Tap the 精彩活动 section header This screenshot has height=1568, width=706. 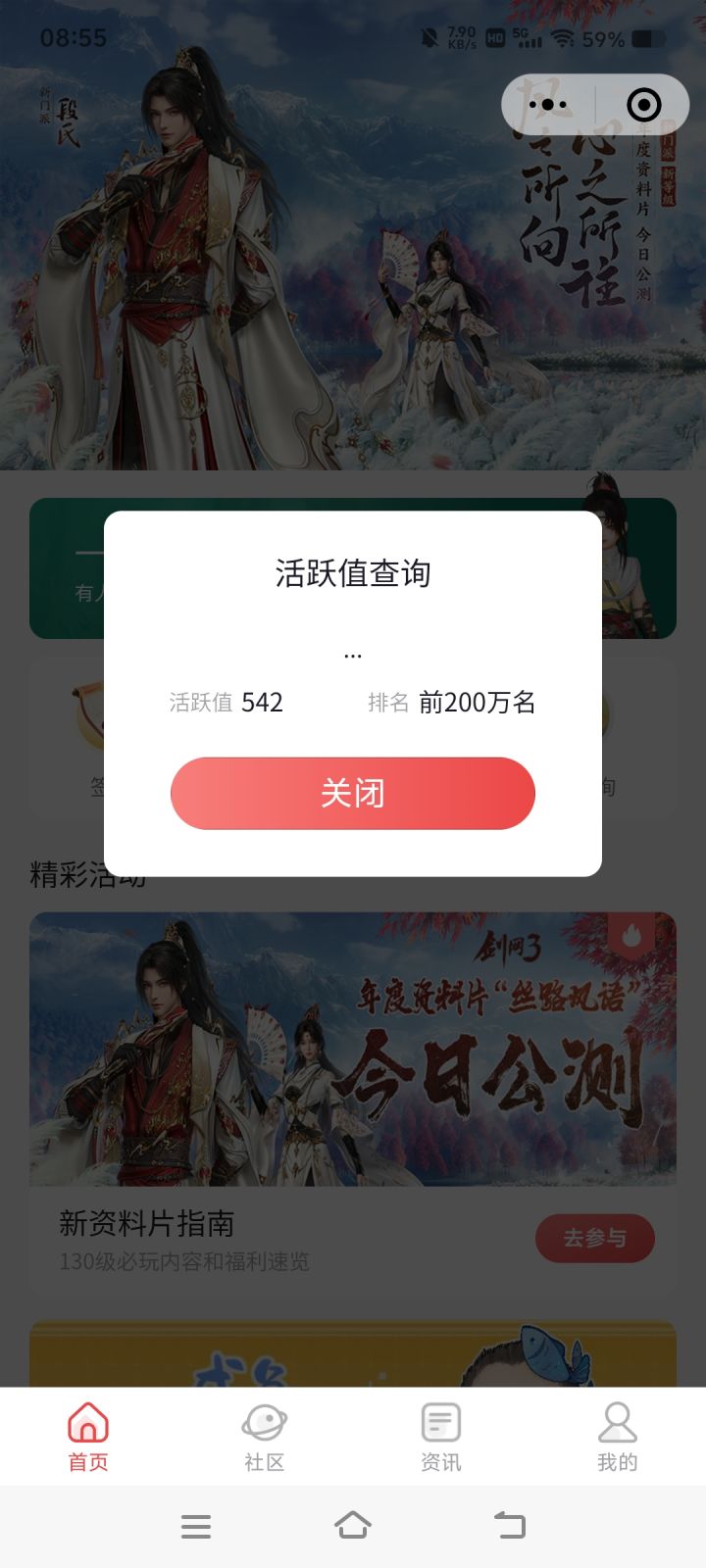tap(86, 877)
